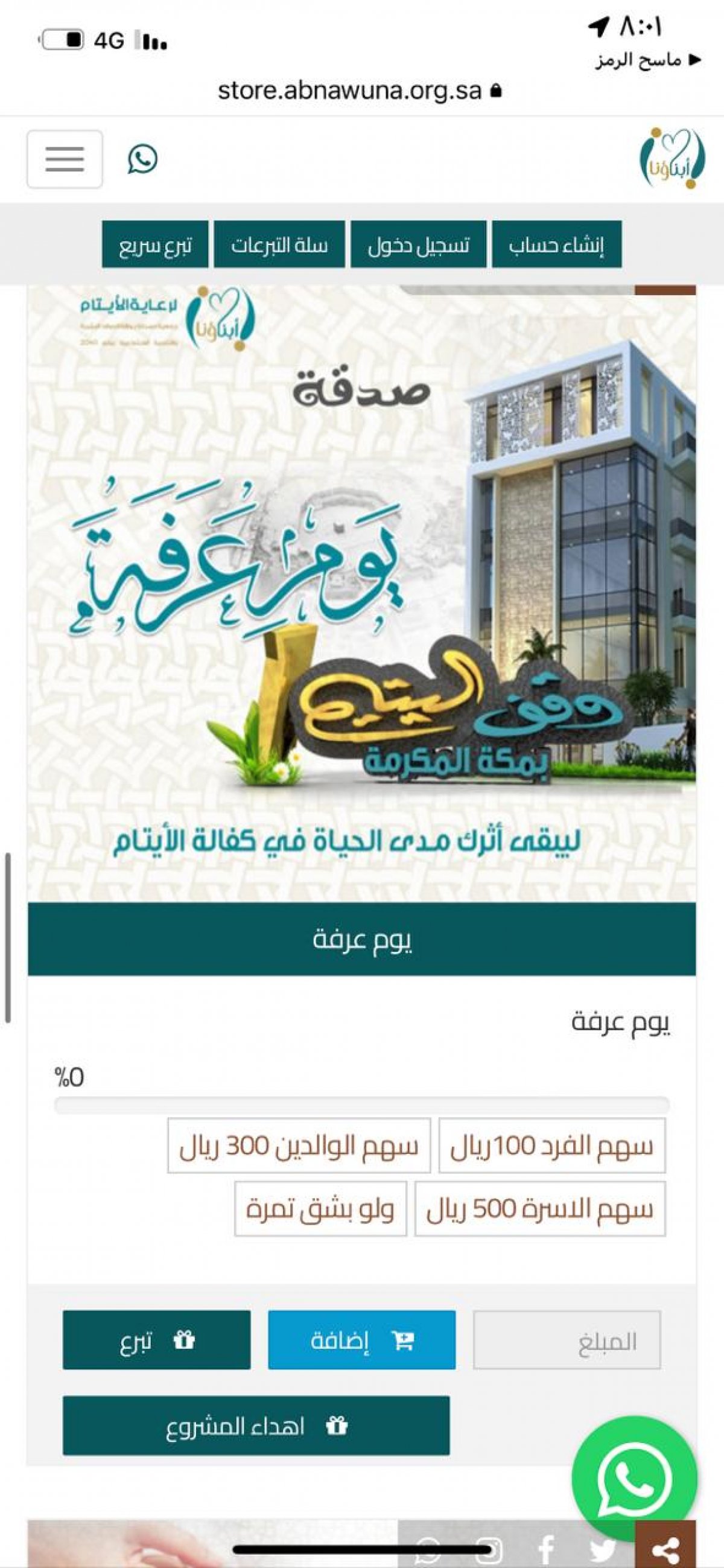The height and width of the screenshot is (1568, 724).
Task: Open the hamburger menu
Action: 65,159
